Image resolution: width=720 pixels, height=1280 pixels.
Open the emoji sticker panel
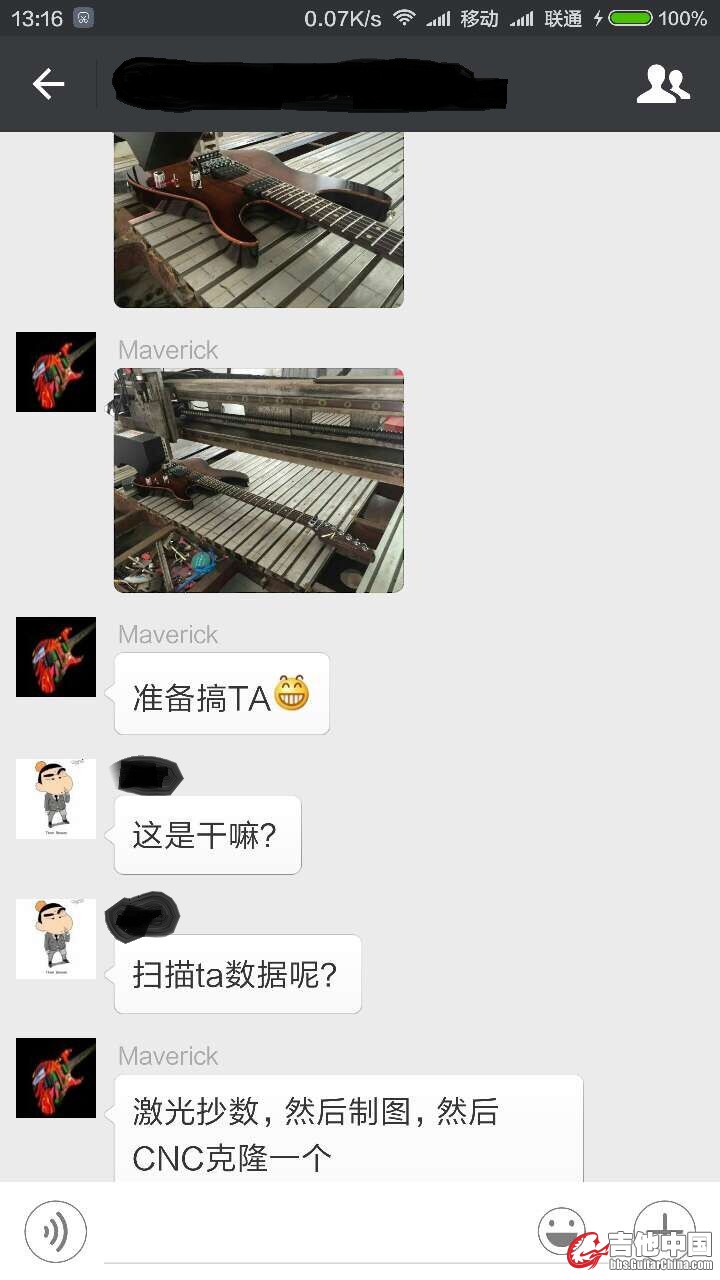point(561,1230)
